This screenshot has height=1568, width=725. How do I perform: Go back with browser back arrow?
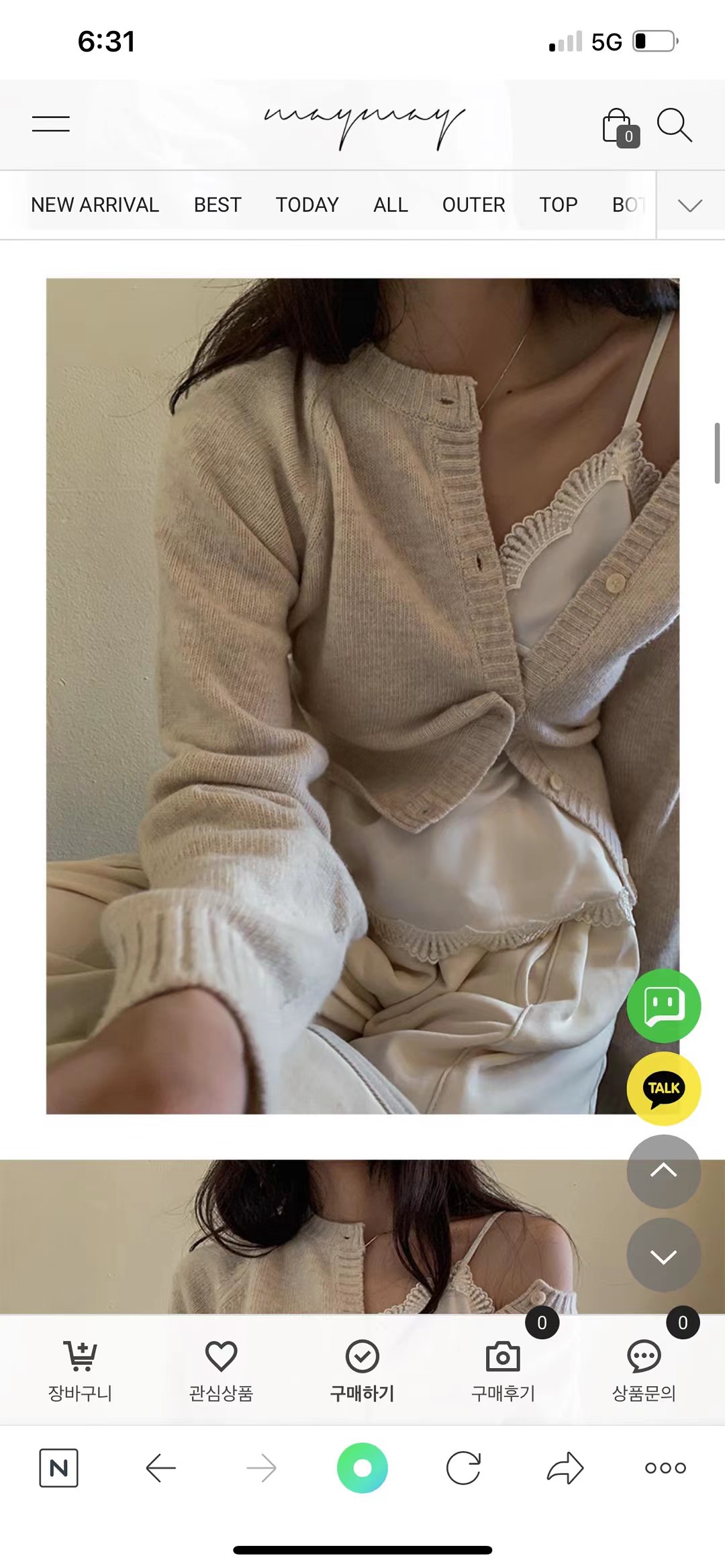pos(160,1468)
